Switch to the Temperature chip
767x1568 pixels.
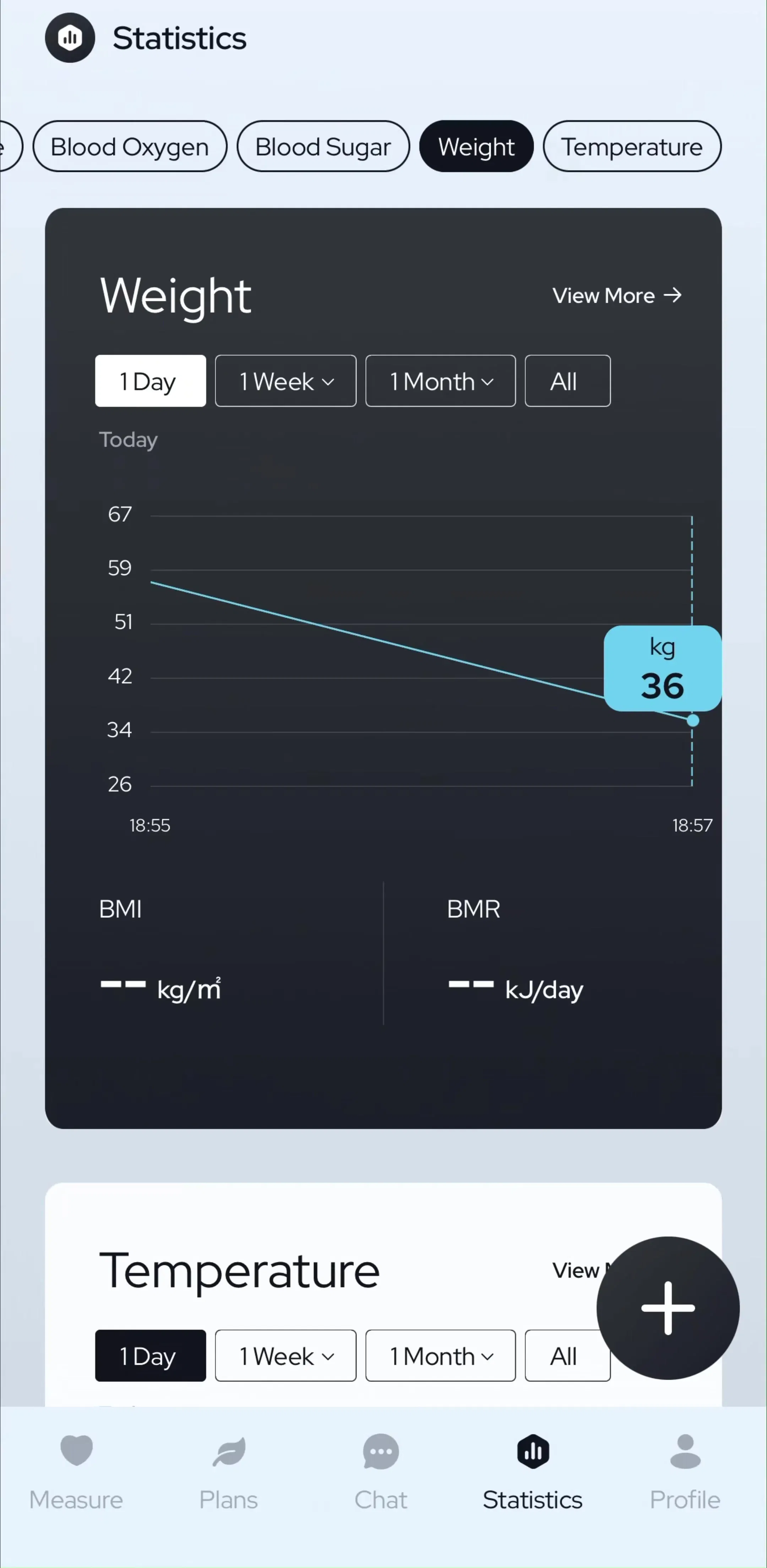(x=631, y=147)
